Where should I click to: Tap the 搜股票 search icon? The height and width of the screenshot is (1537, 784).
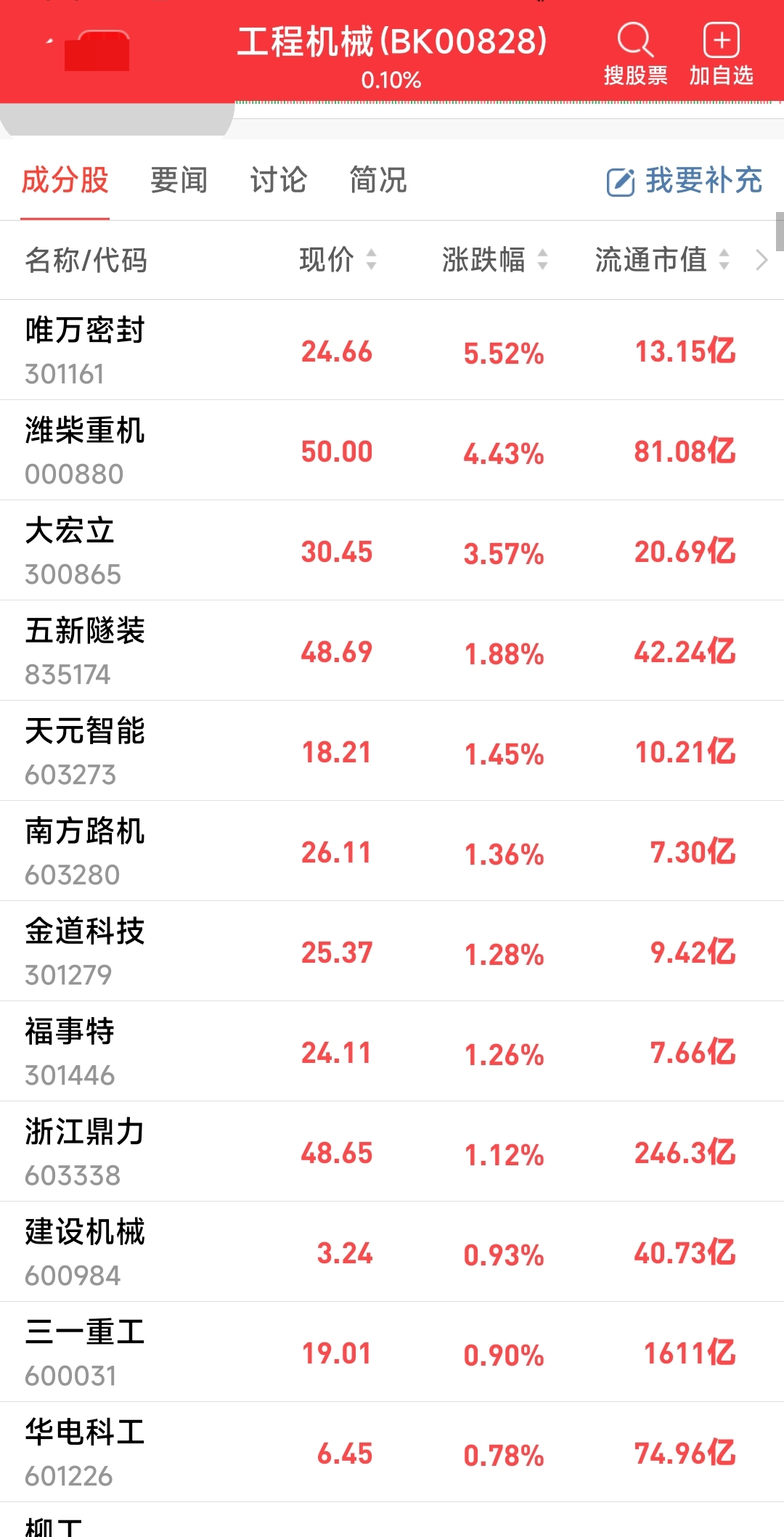point(635,54)
